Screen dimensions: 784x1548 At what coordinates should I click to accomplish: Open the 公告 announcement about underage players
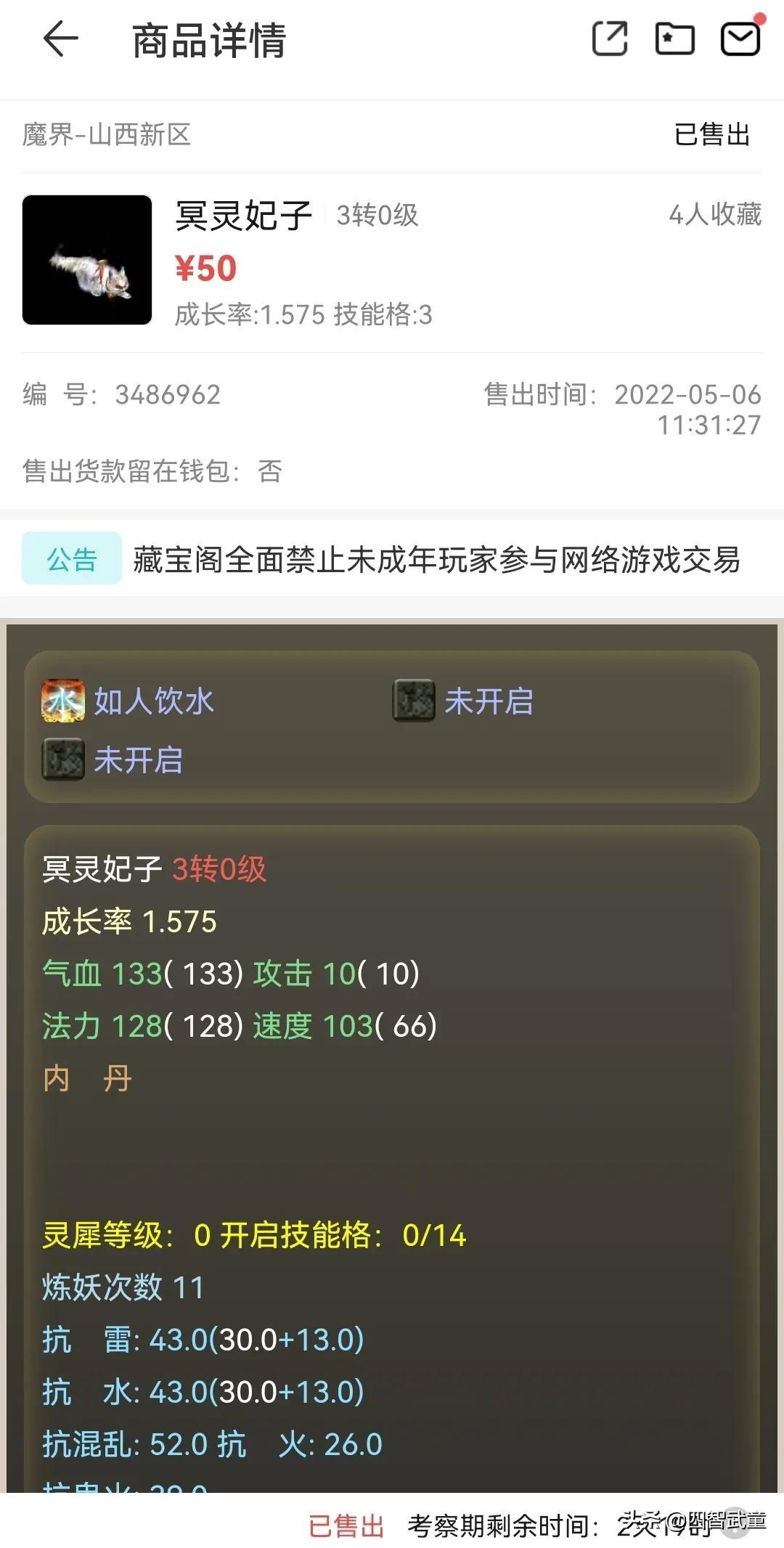(436, 560)
